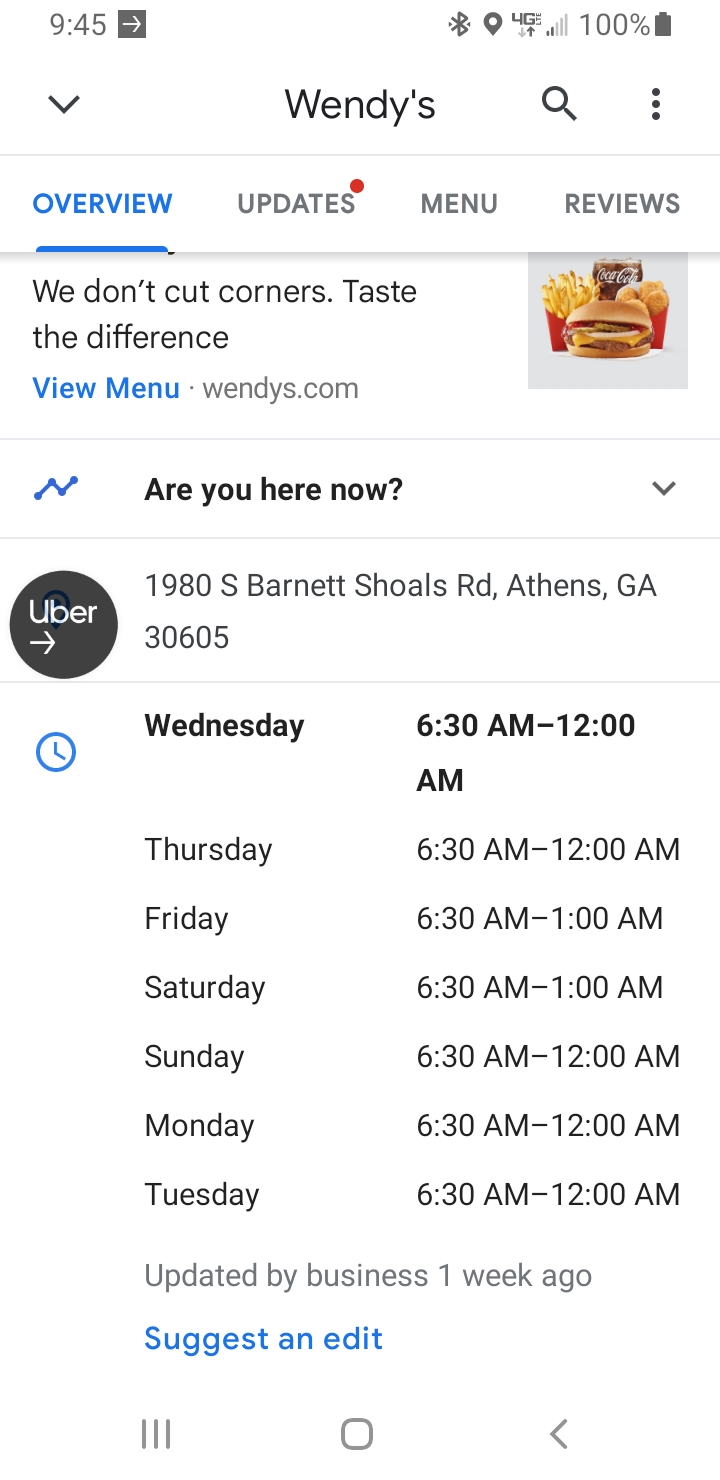The height and width of the screenshot is (1480, 720).
Task: Open the Wendy's food photo
Action: pyautogui.click(x=607, y=320)
